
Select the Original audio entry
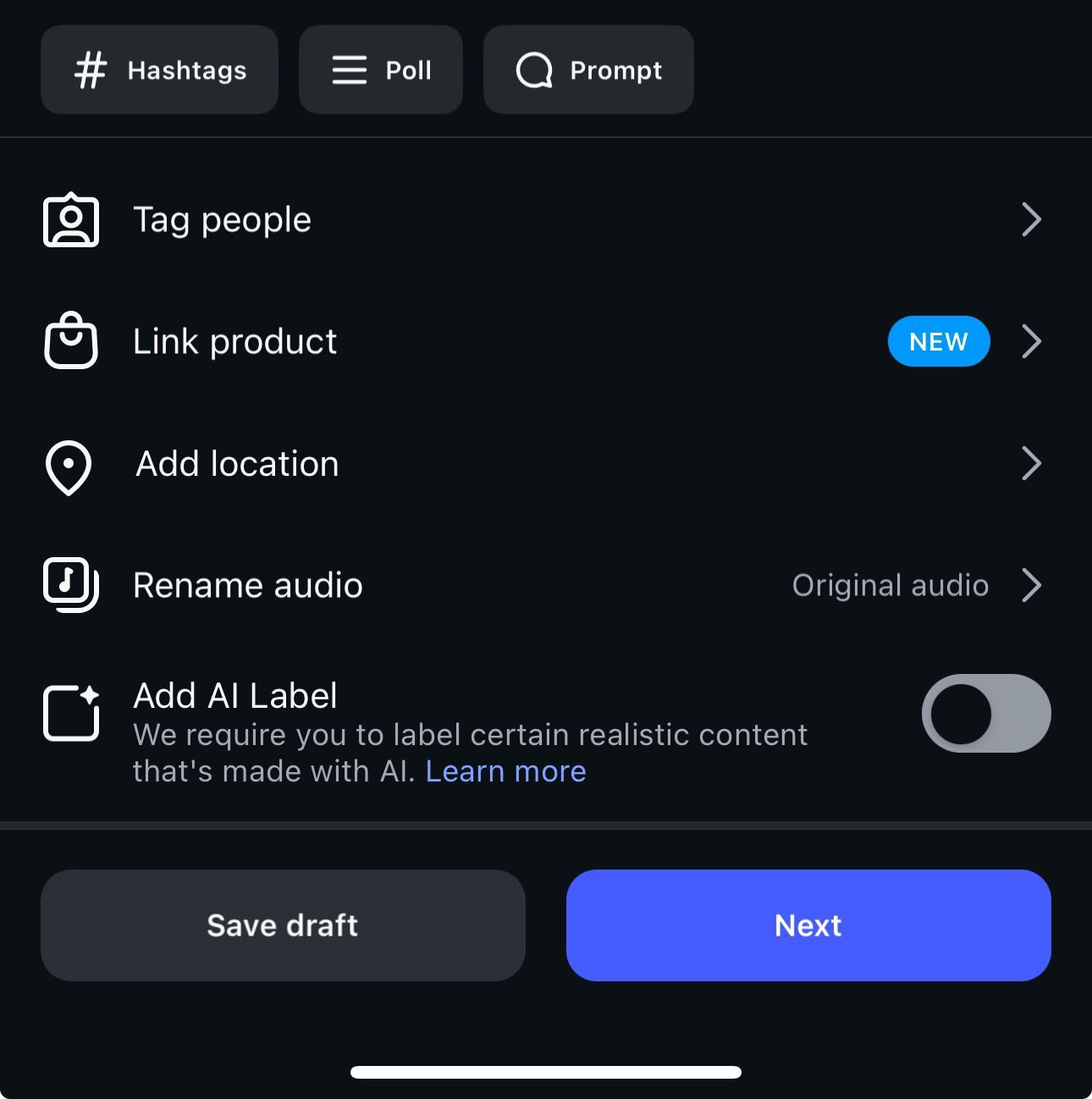coord(890,585)
